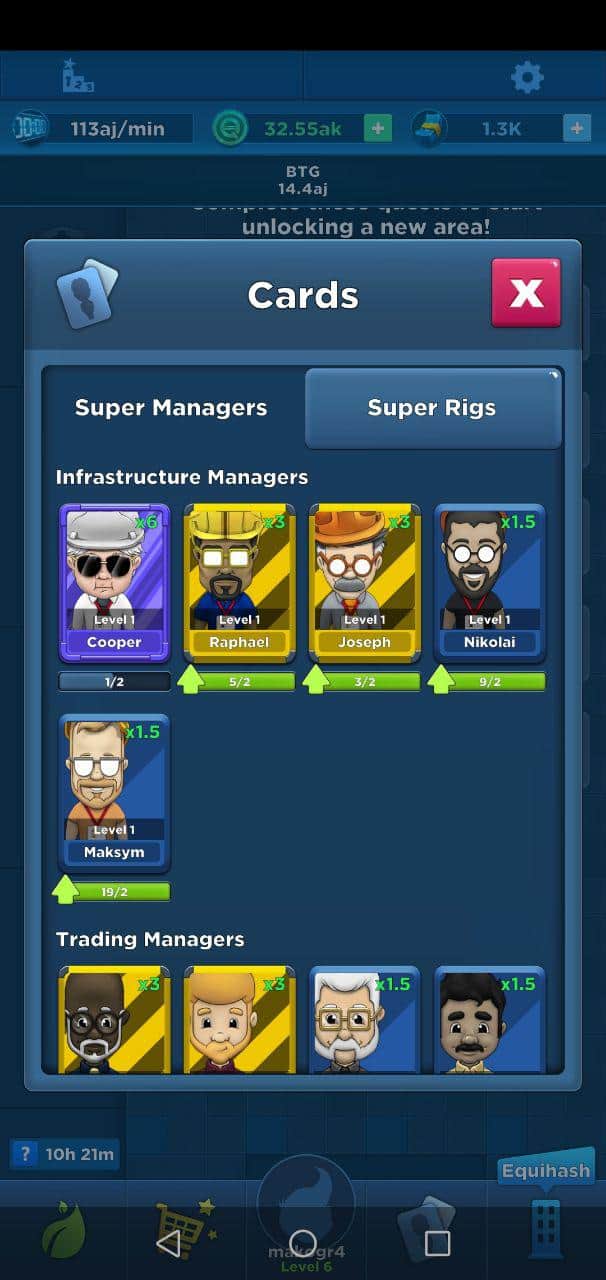Tap the Android home button
Screen dimensions: 606x1280
[x=303, y=1243]
